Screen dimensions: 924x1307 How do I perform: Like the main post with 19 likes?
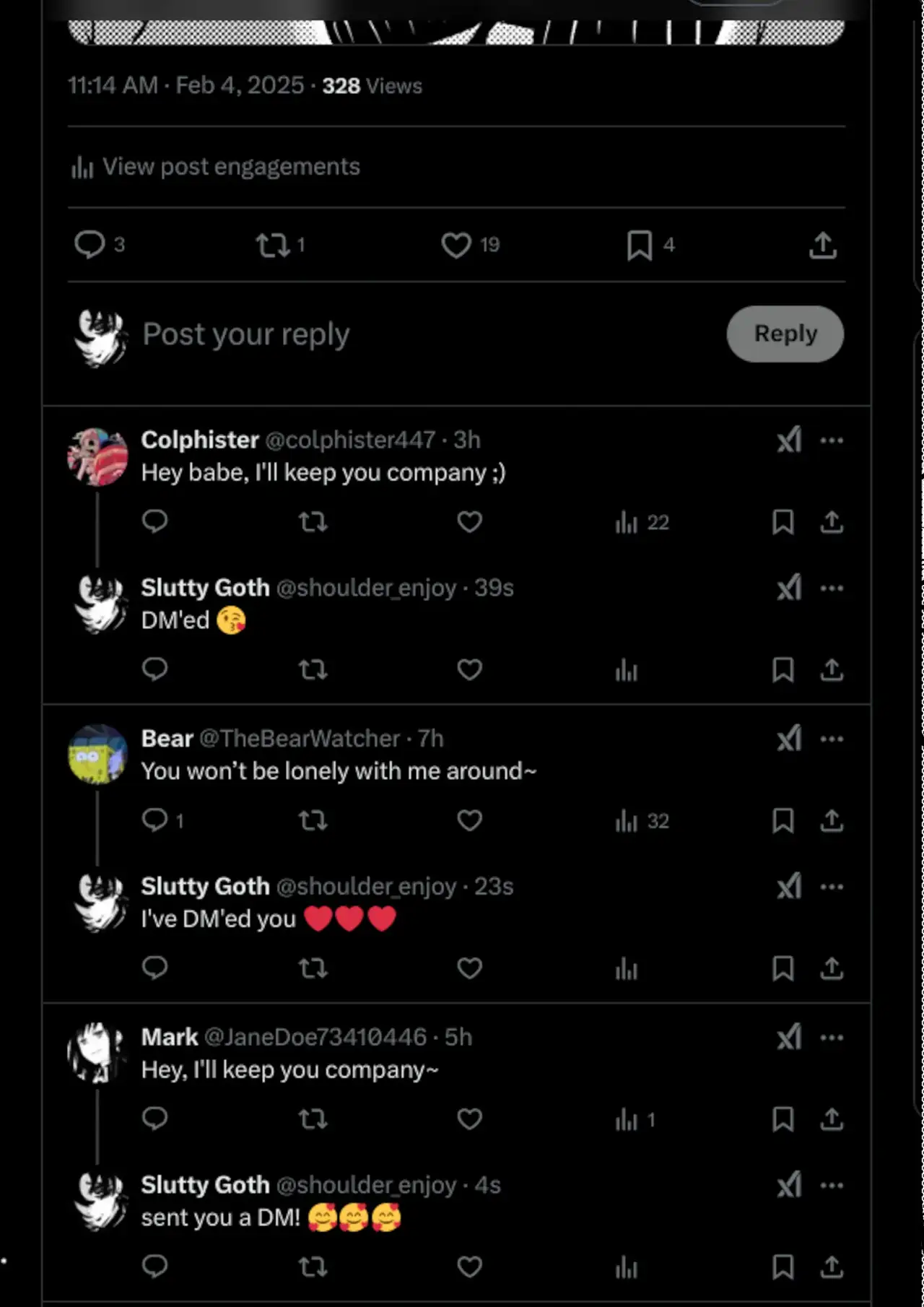(456, 246)
